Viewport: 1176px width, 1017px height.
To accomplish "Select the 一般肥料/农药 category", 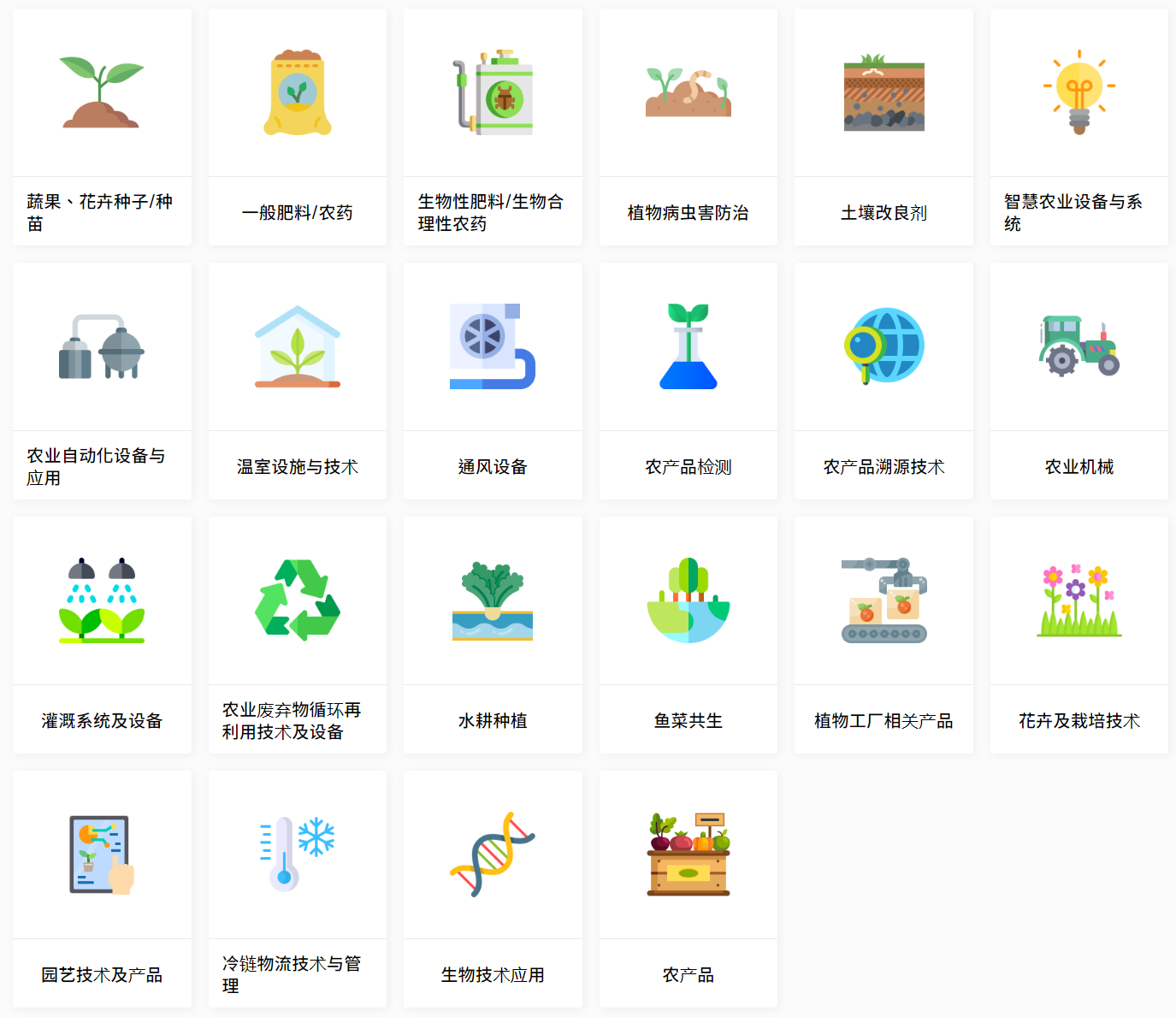I will 298,128.
